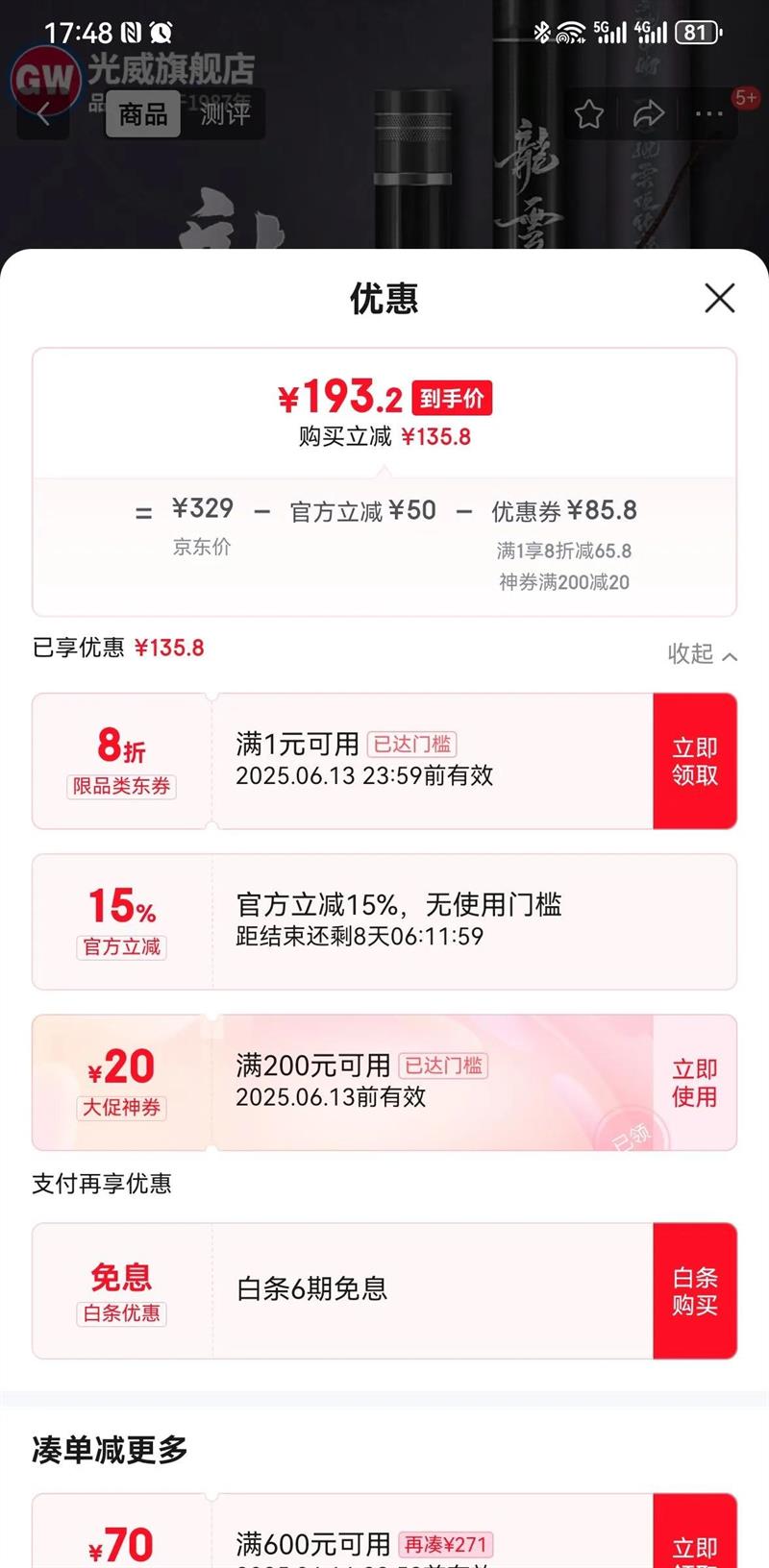769x1568 pixels.
Task: Collapse the discount list with 收起
Action: [x=703, y=654]
